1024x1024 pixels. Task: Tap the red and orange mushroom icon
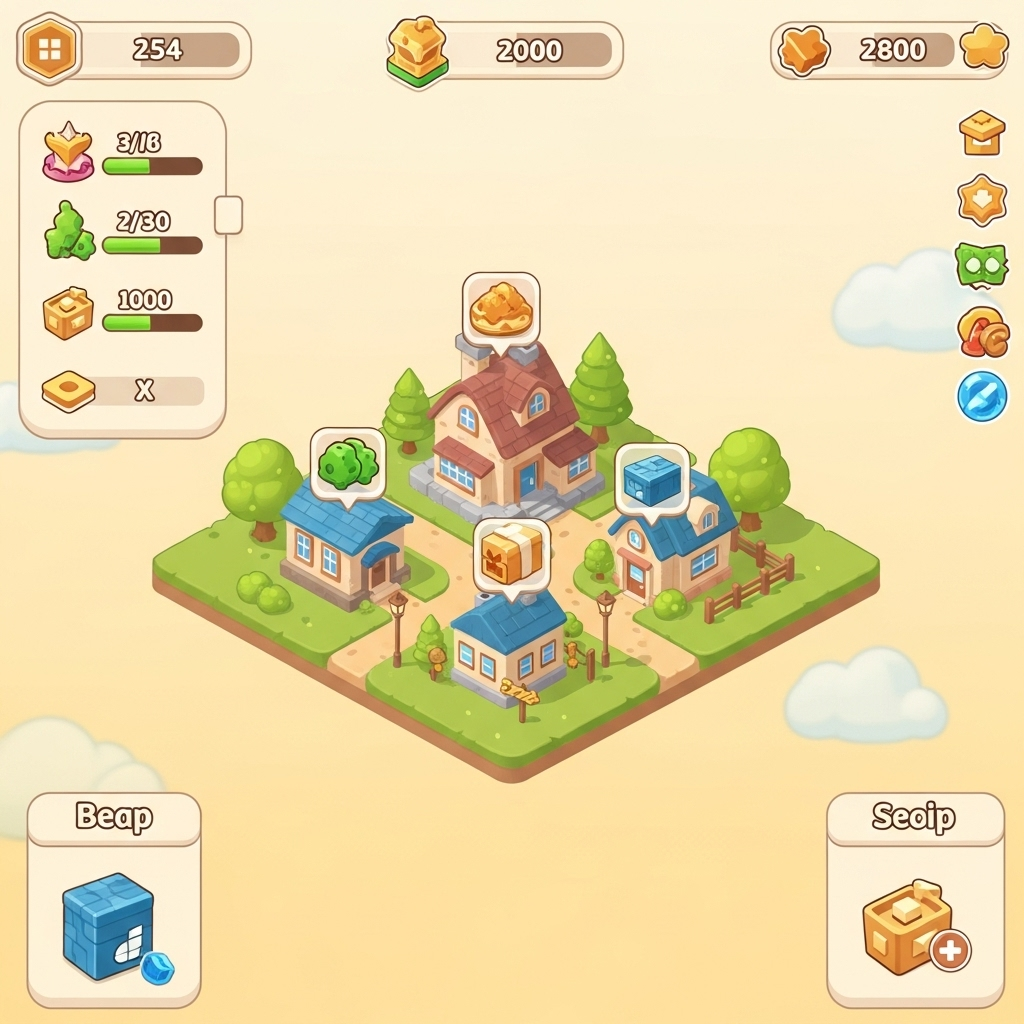point(983,333)
